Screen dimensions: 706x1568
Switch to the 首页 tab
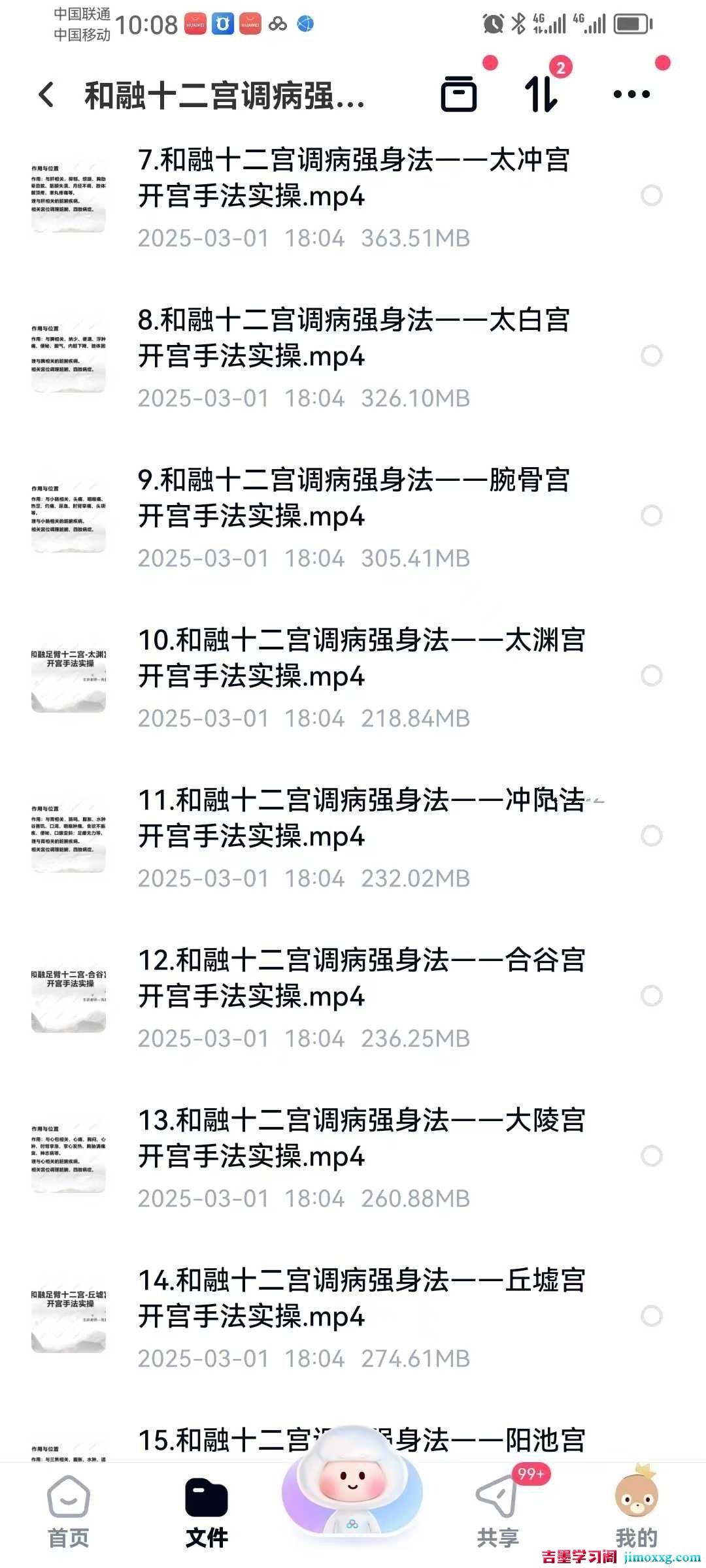[x=69, y=1511]
